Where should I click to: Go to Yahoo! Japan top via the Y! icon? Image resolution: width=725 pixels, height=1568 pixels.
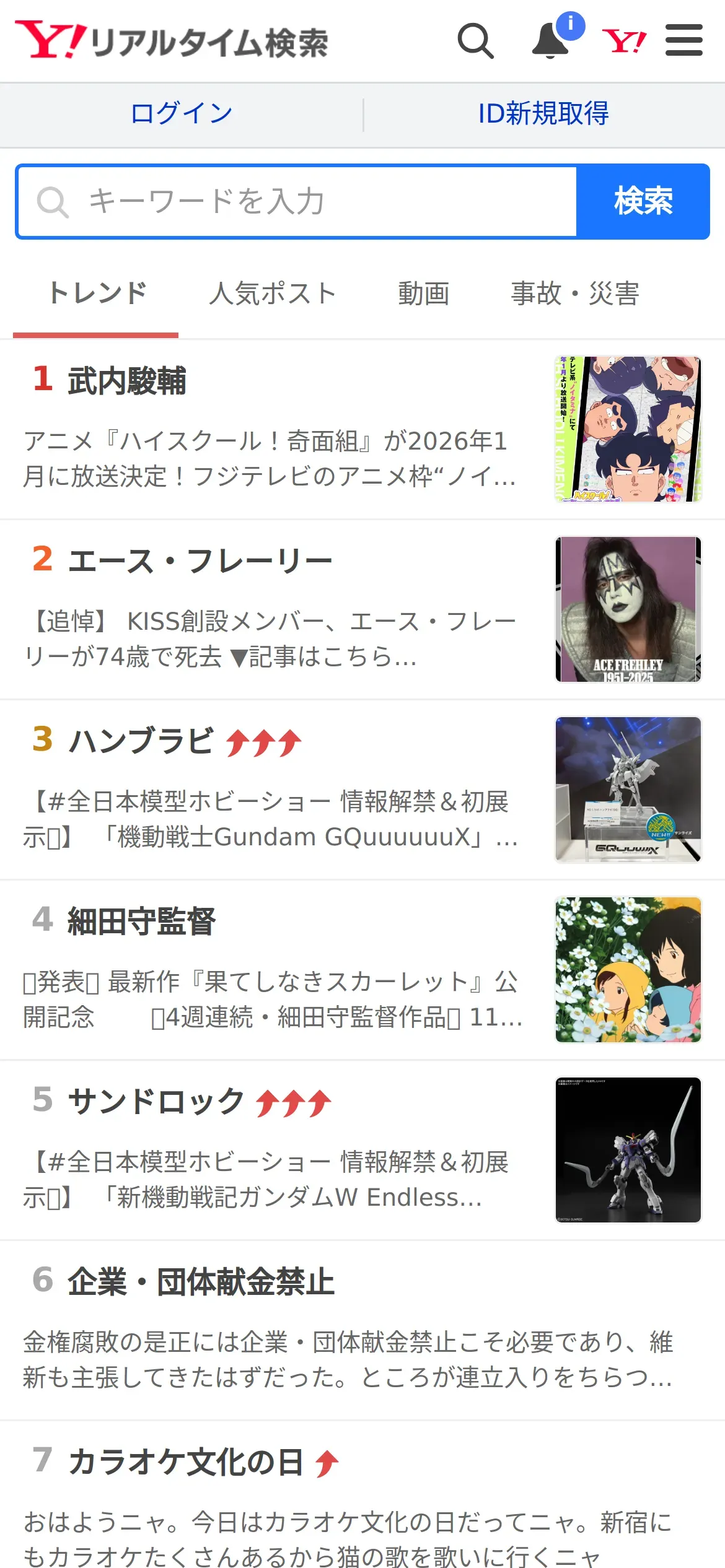(x=624, y=41)
